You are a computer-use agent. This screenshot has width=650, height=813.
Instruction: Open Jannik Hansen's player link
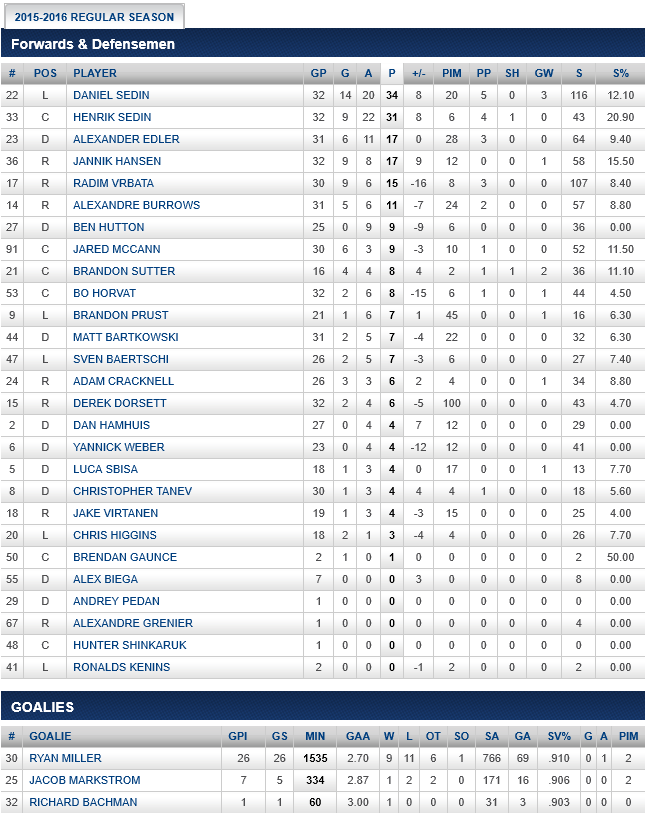117,161
